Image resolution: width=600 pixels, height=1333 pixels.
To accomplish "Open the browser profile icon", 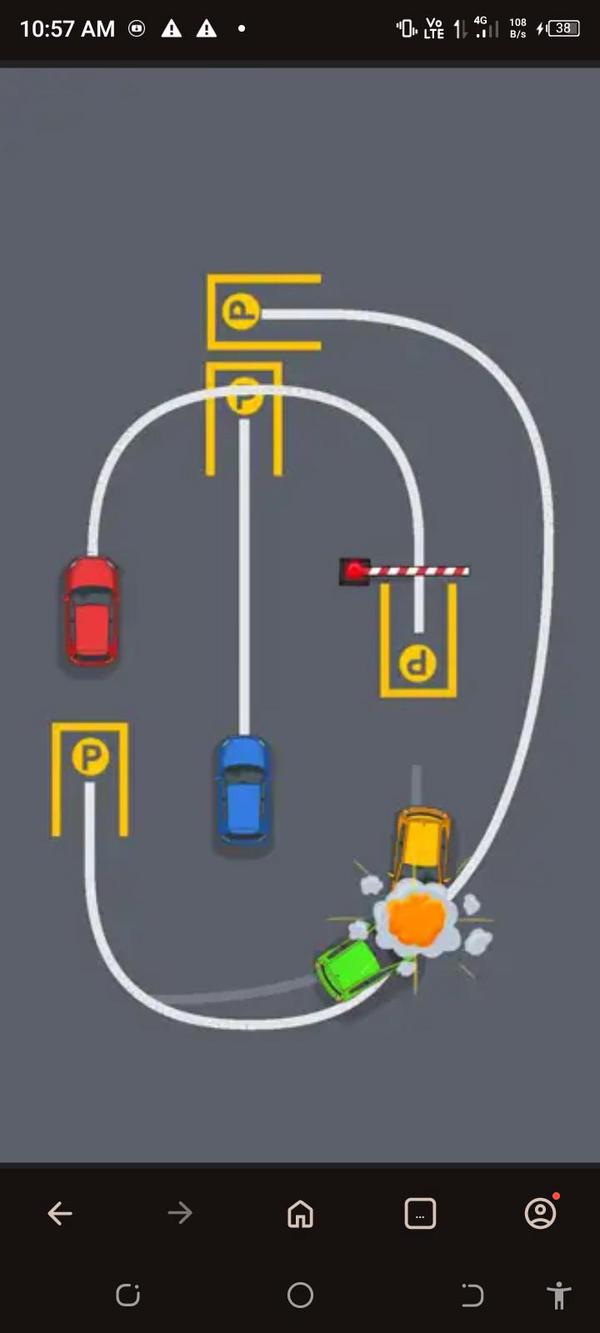I will click(540, 1212).
